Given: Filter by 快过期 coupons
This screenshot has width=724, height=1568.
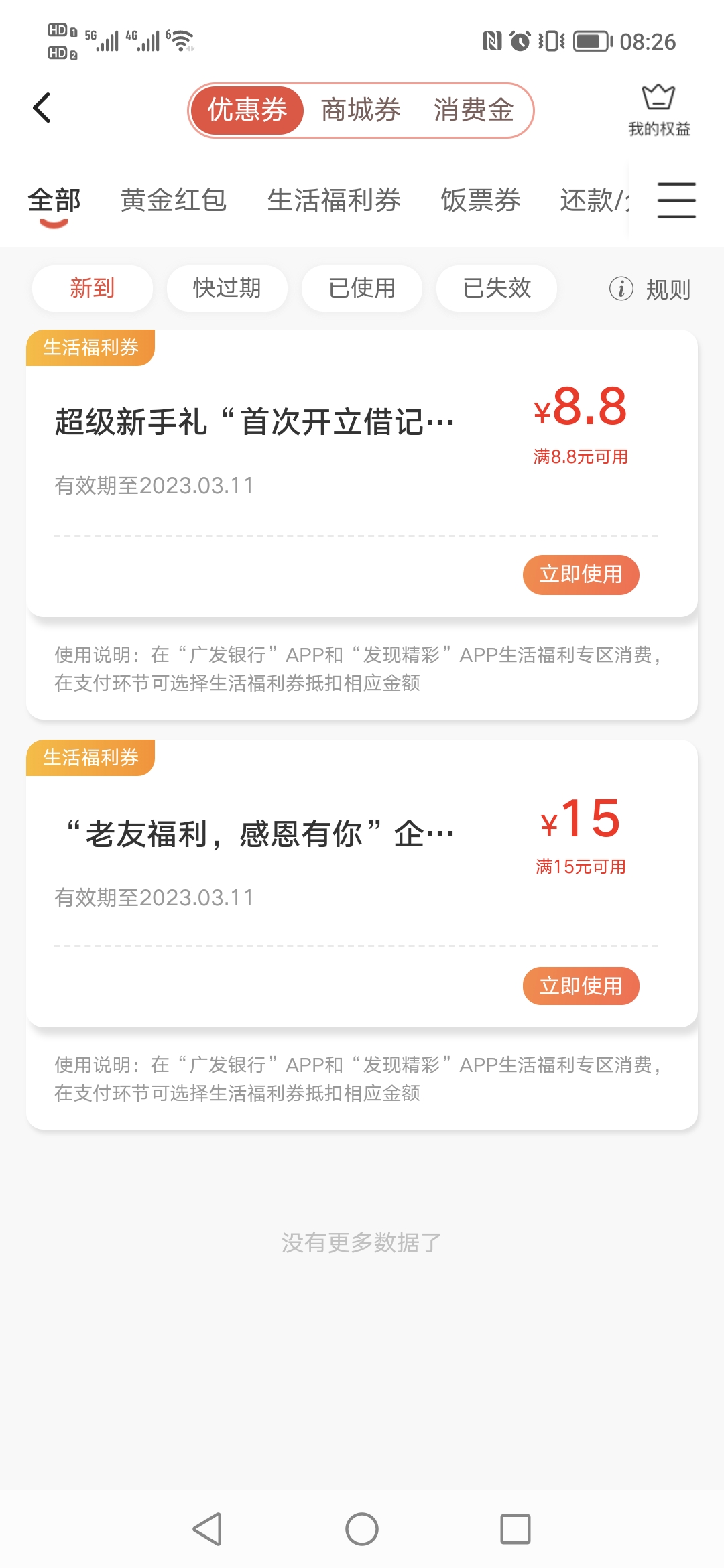Looking at the screenshot, I should (227, 288).
